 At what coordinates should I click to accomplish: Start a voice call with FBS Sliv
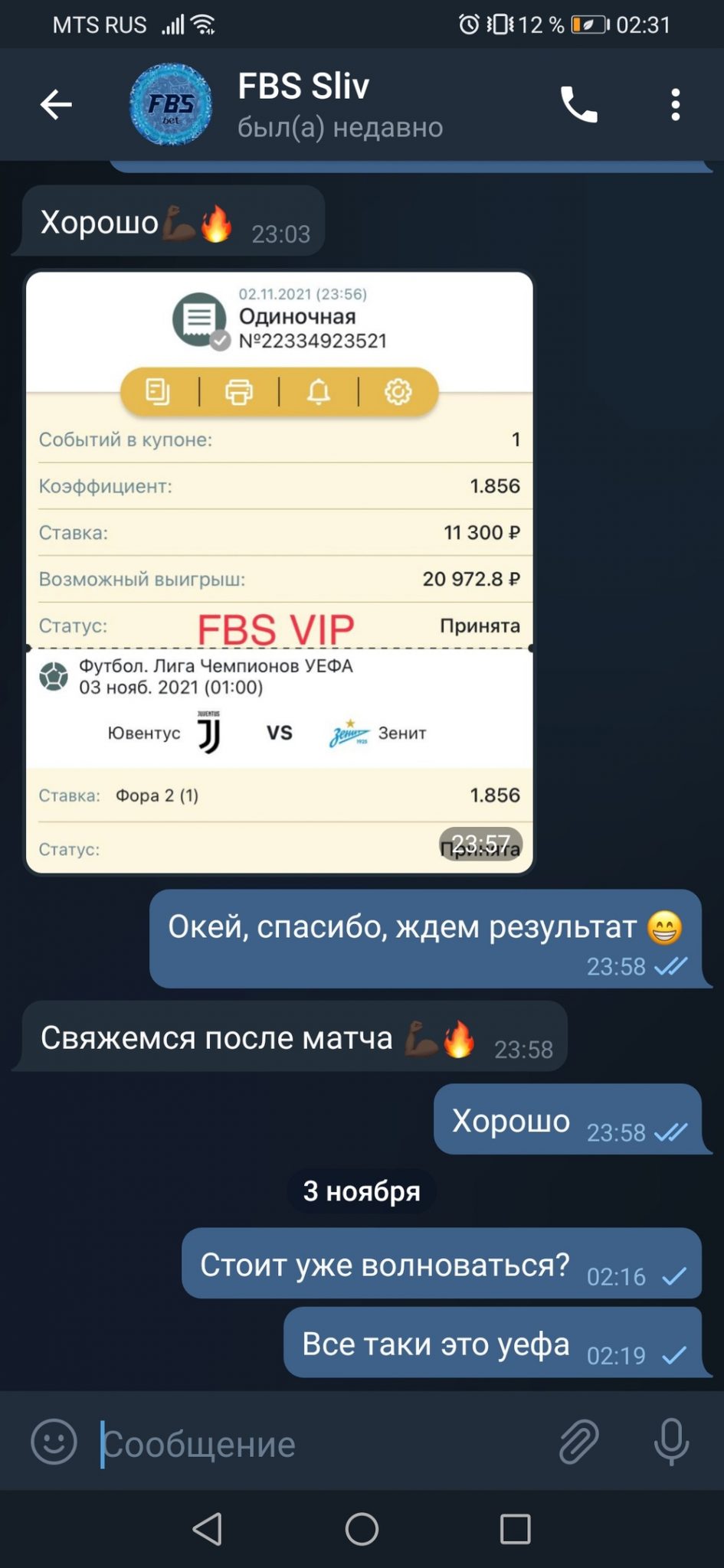(x=578, y=104)
